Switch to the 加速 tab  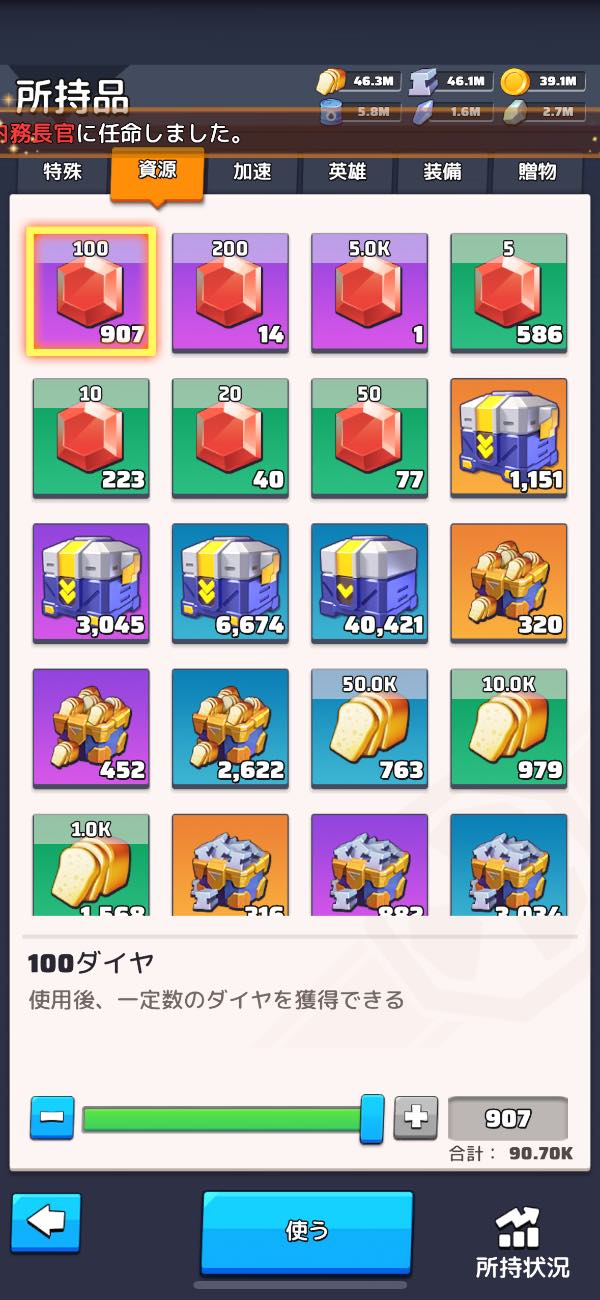tap(252, 172)
